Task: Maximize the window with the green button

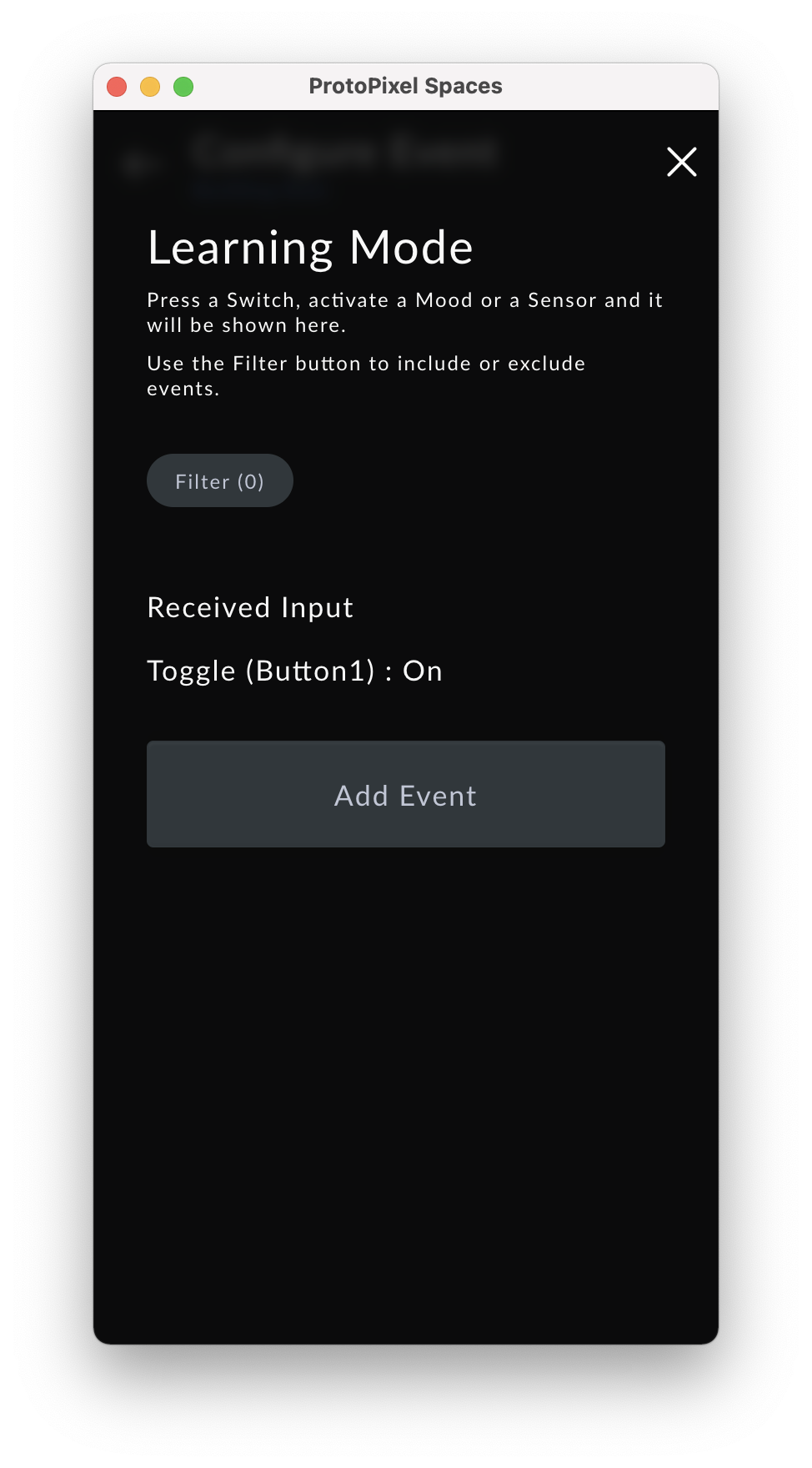Action: [x=183, y=87]
